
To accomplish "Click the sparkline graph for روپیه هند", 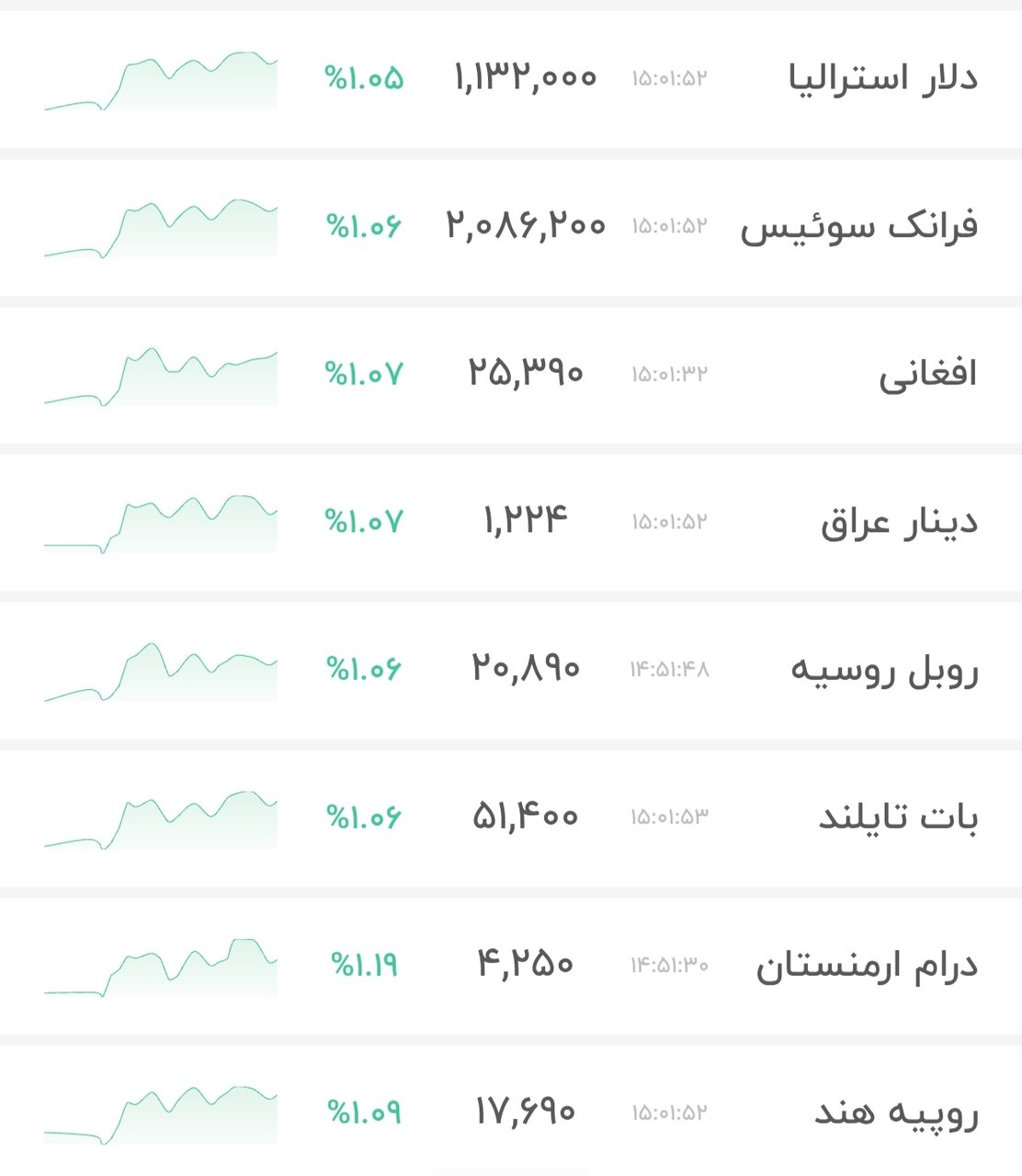I will point(161,1112).
